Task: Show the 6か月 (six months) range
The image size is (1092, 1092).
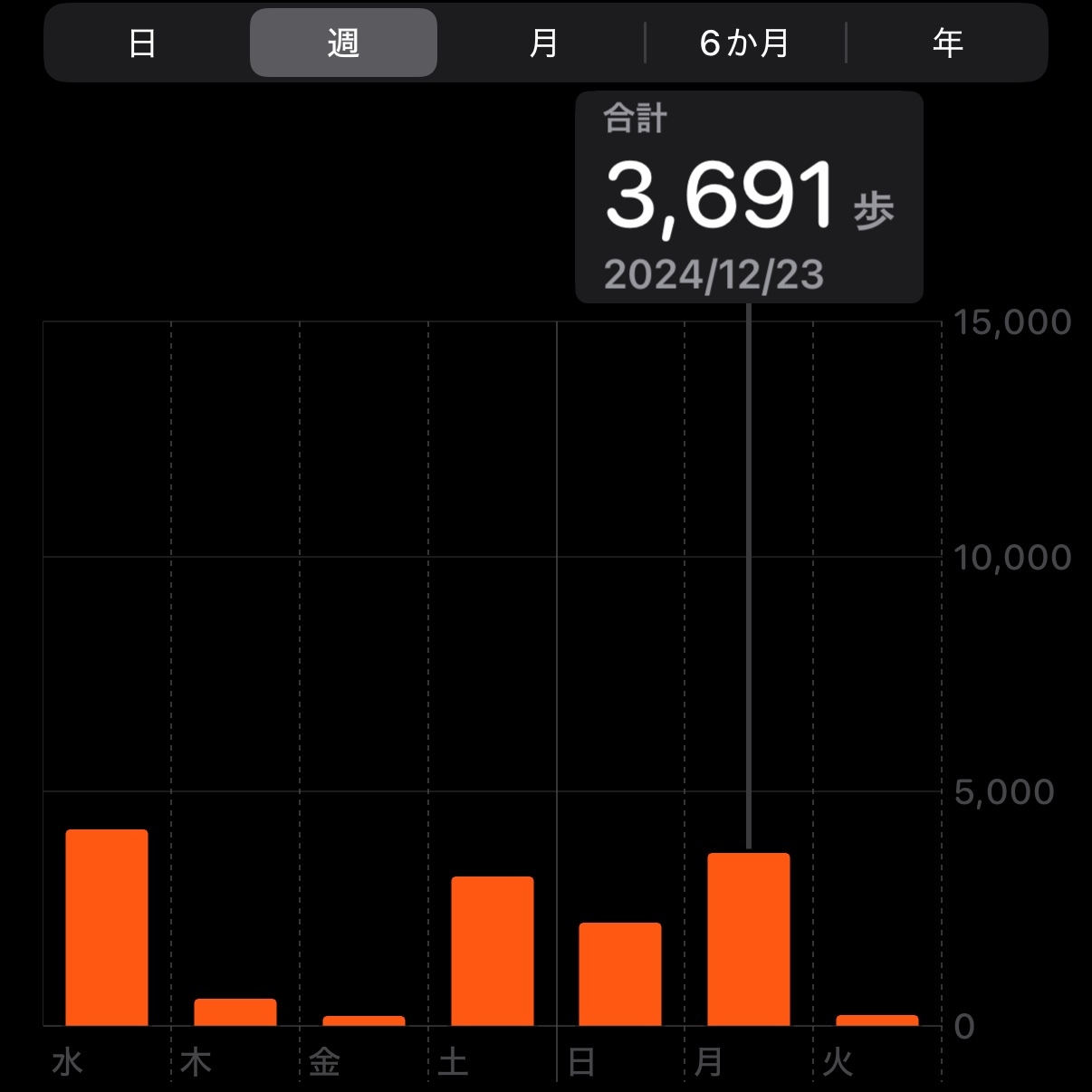Action: (x=744, y=43)
